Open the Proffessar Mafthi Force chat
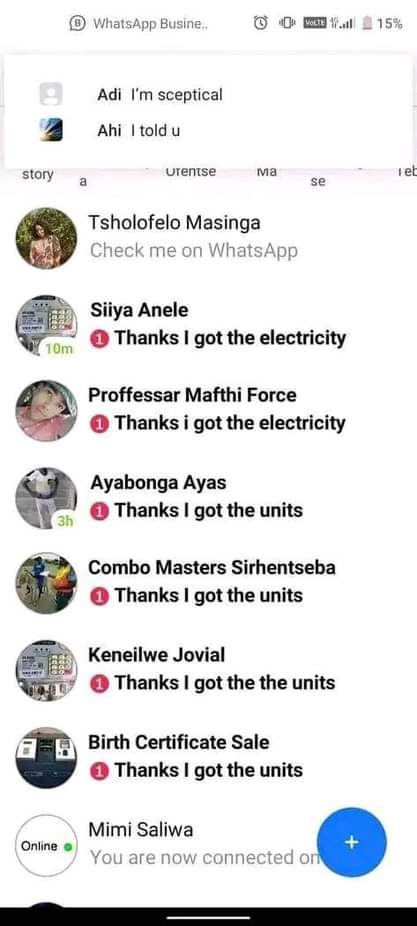The height and width of the screenshot is (926, 417). coord(208,409)
